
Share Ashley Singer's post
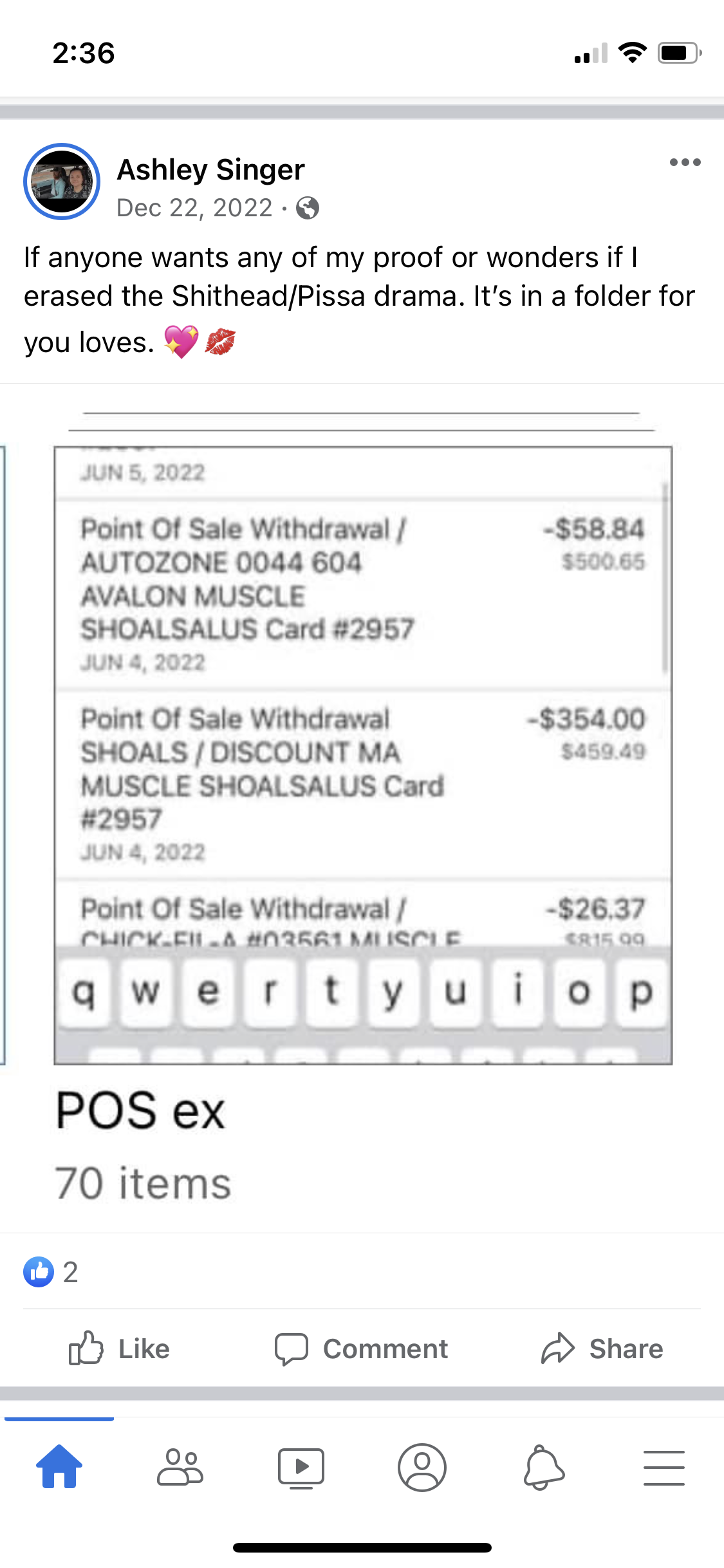(x=602, y=1349)
